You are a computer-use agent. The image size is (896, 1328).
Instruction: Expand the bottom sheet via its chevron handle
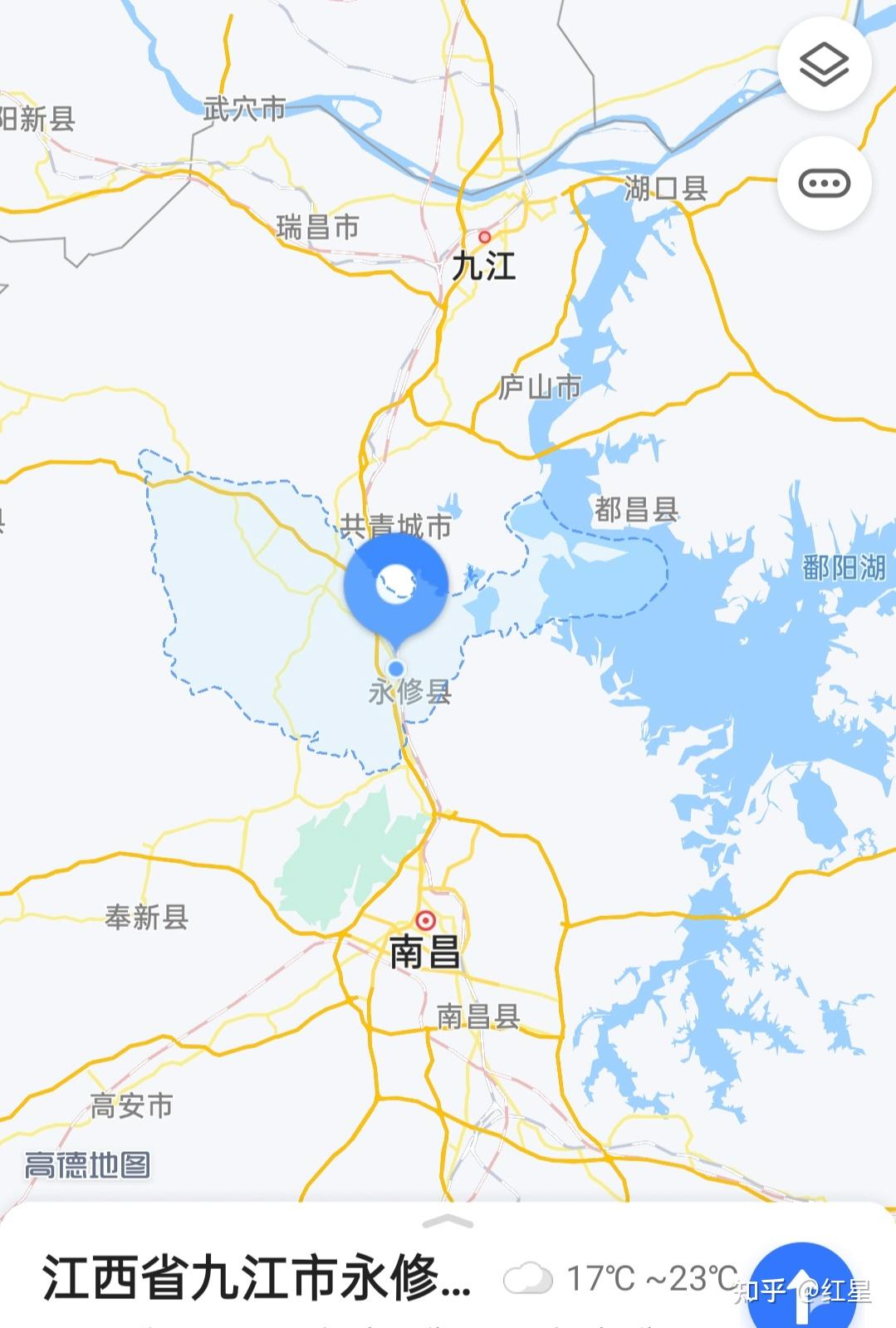pyautogui.click(x=448, y=1221)
